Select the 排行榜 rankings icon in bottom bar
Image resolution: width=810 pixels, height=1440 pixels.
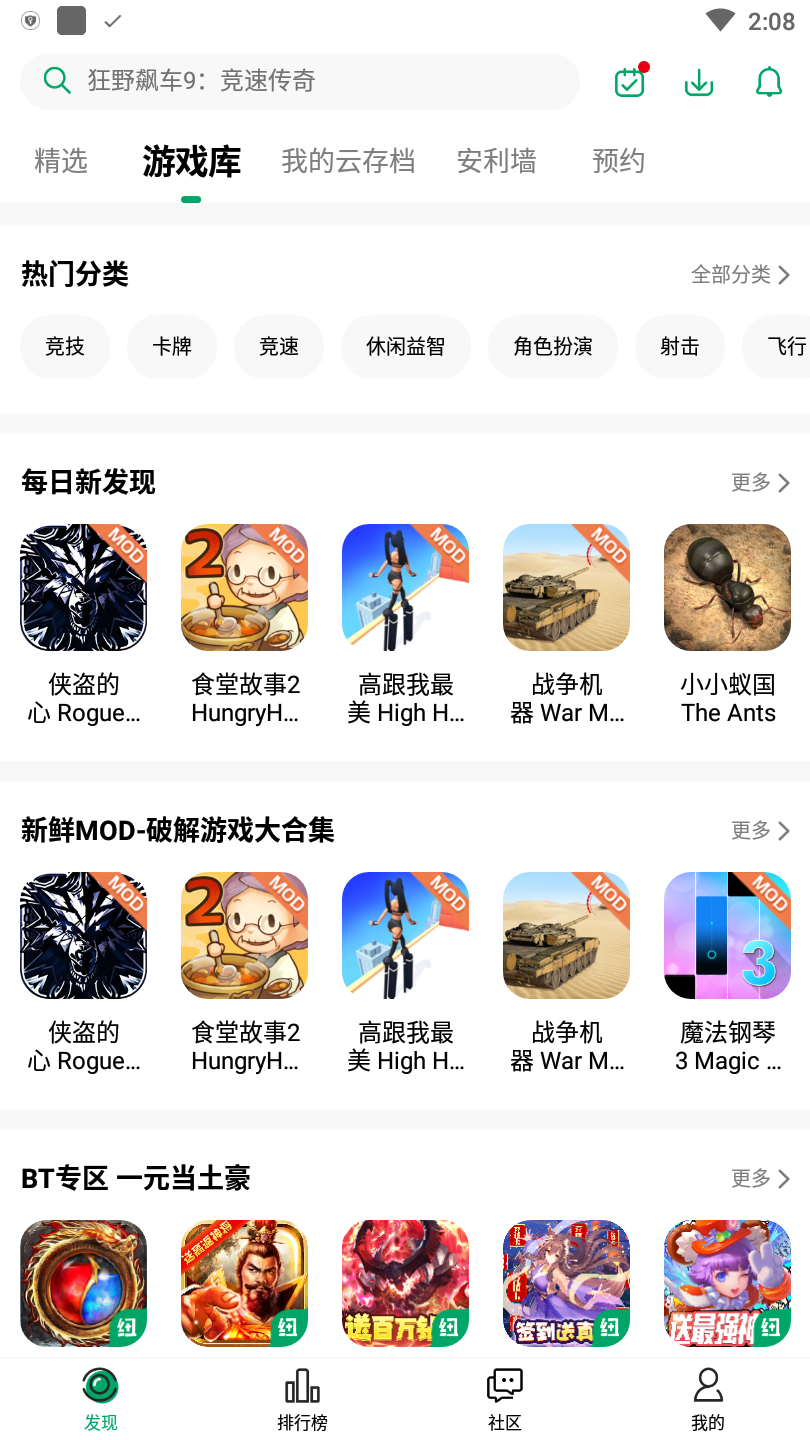tap(302, 1396)
